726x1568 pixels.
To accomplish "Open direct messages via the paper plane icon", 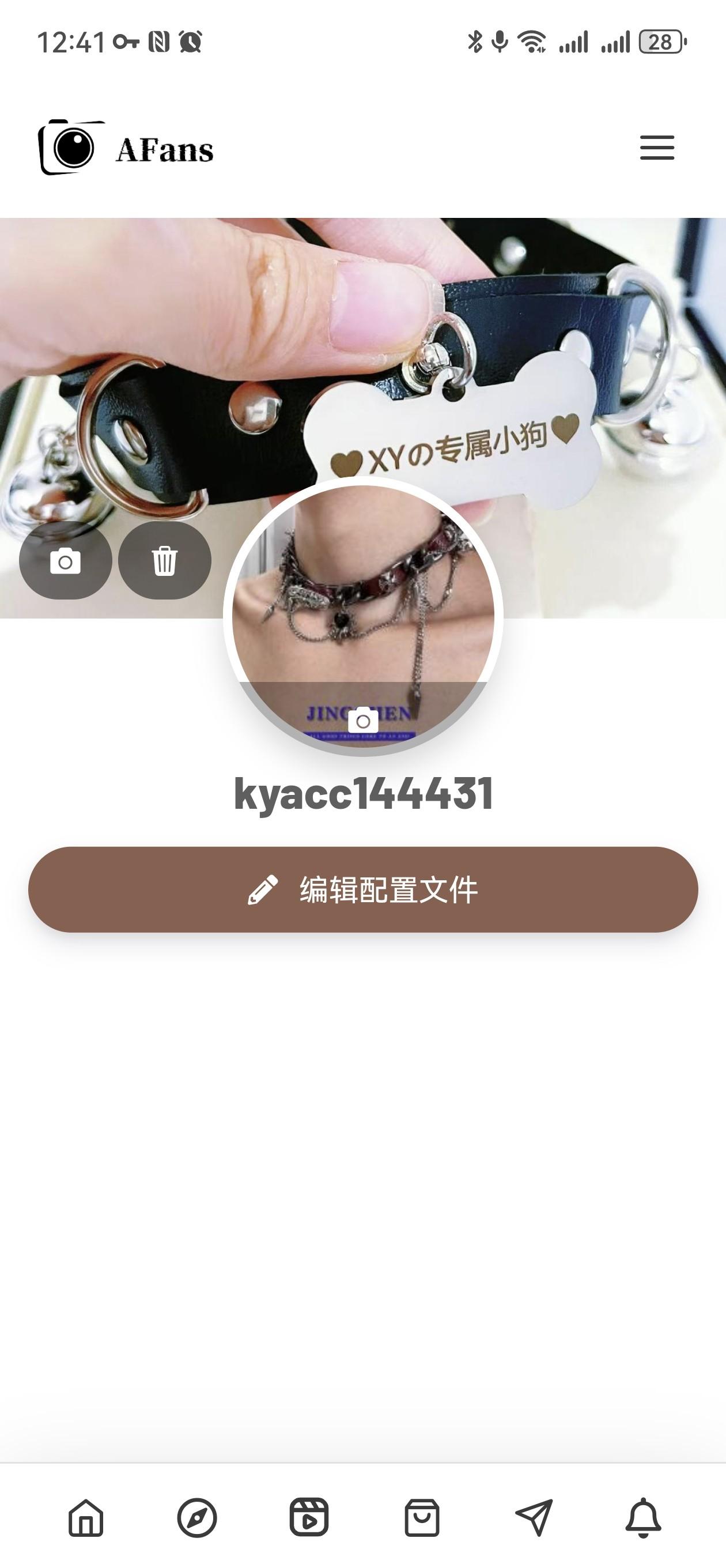I will coord(534,1517).
